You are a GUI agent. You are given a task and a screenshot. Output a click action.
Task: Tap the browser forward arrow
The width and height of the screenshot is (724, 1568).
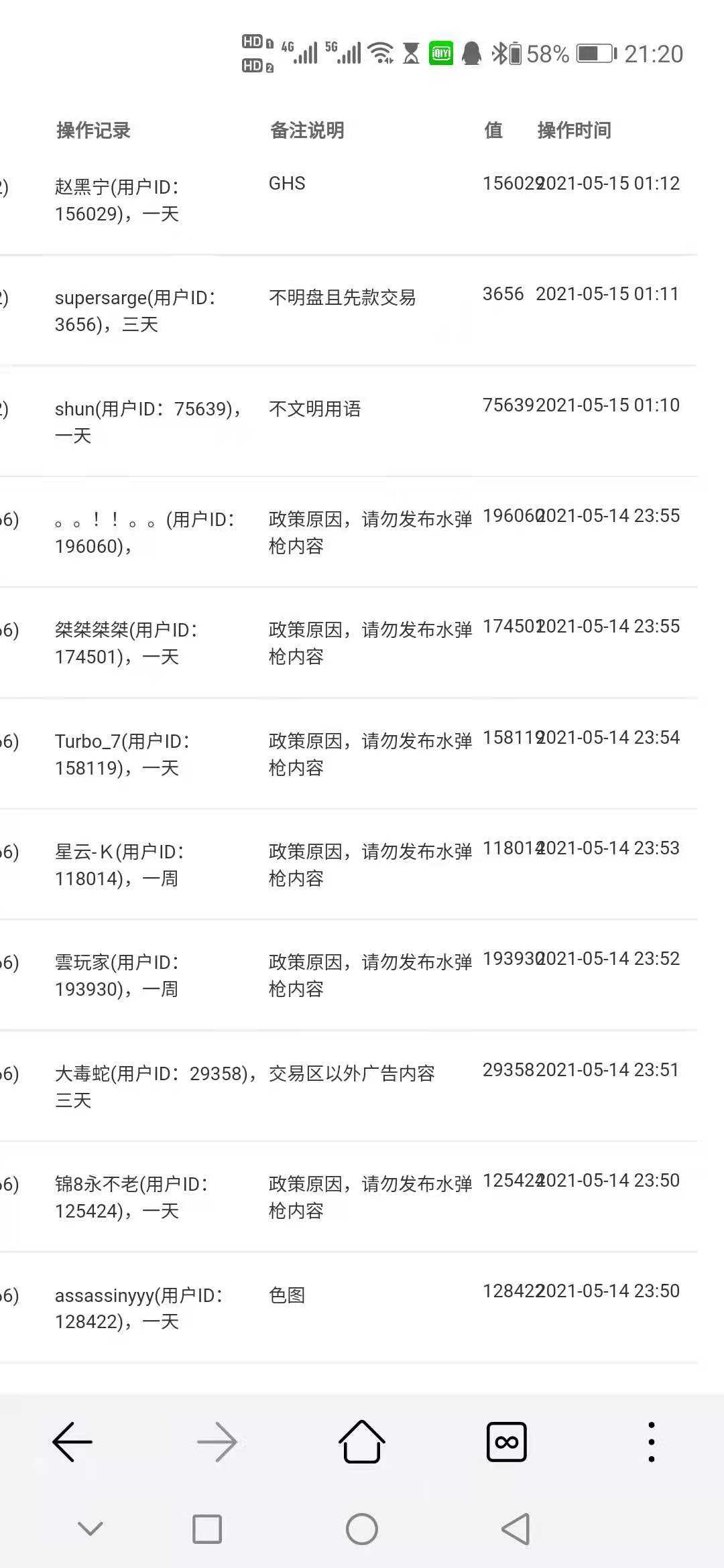pyautogui.click(x=217, y=1441)
